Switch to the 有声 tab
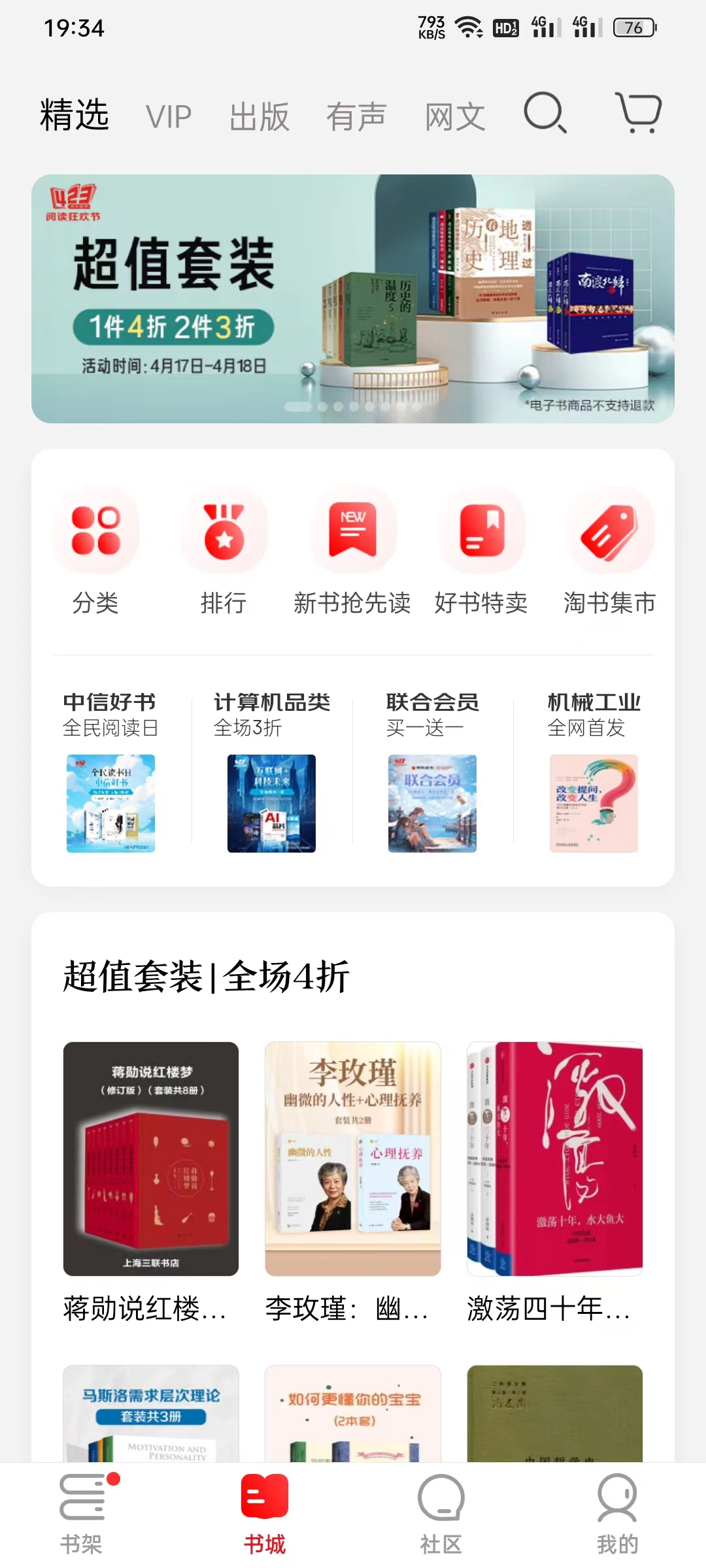The width and height of the screenshot is (706, 1568). click(x=356, y=117)
